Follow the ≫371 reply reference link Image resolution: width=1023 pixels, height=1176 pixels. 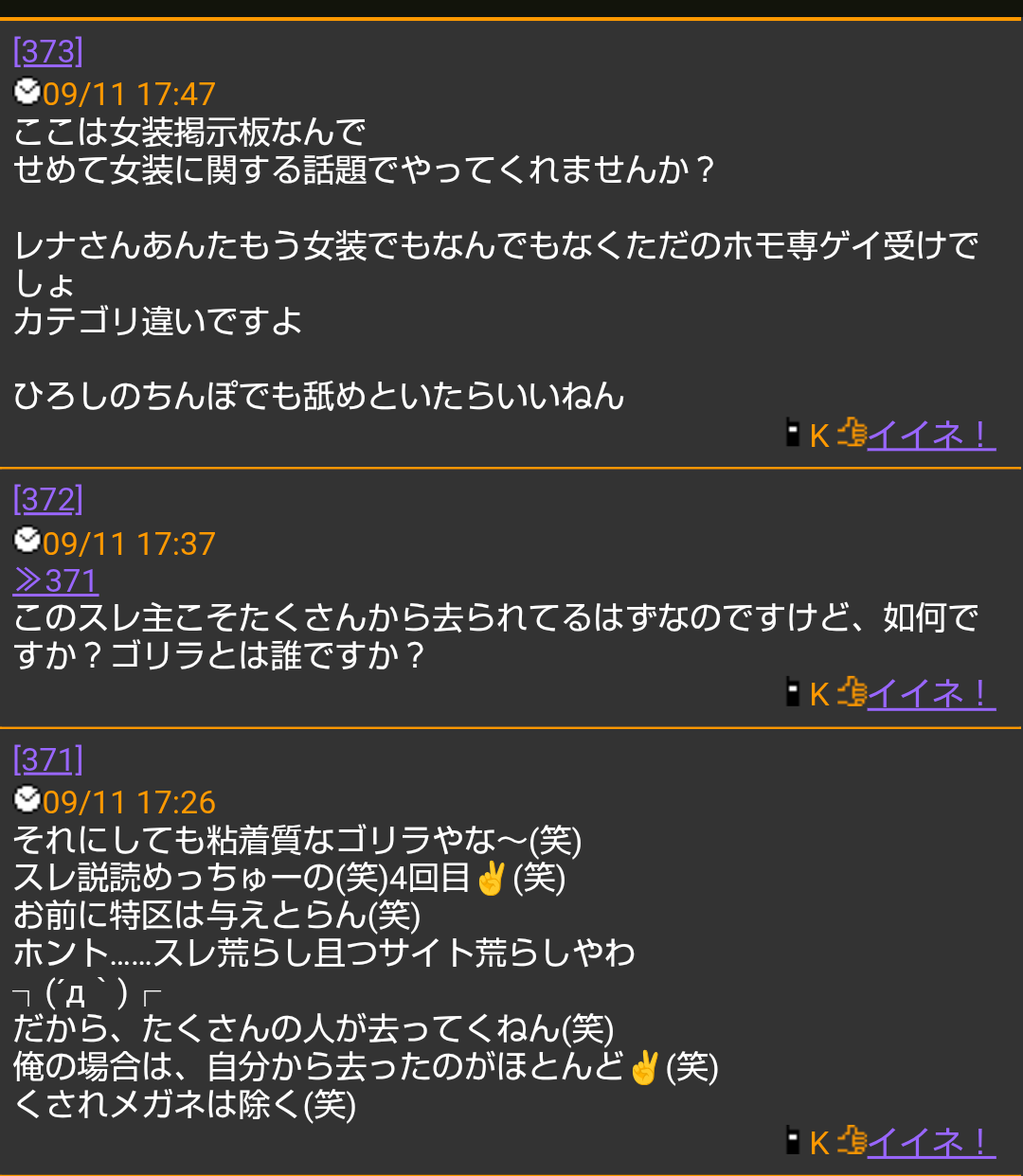57,580
